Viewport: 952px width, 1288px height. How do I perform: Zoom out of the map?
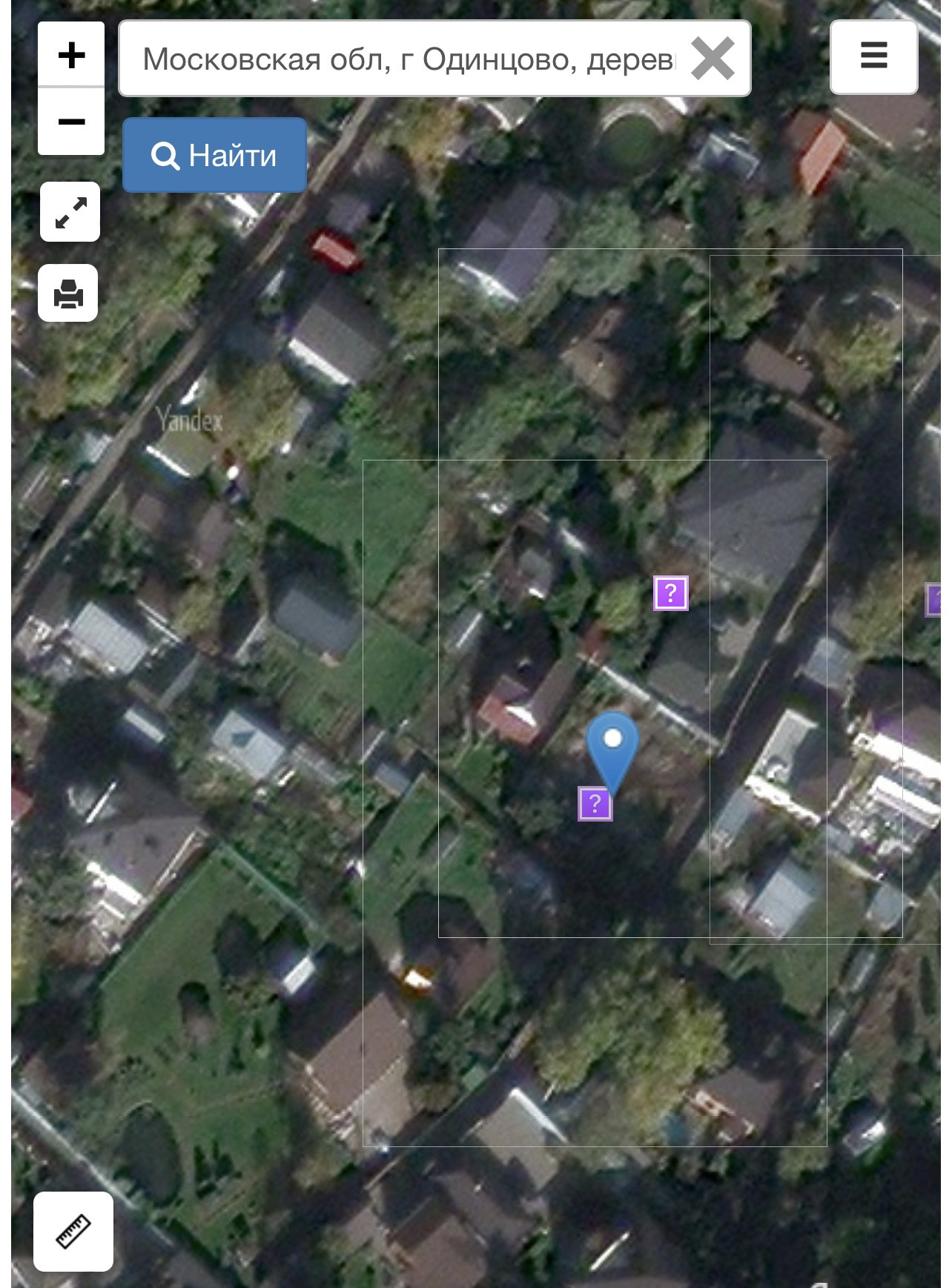pyautogui.click(x=71, y=122)
